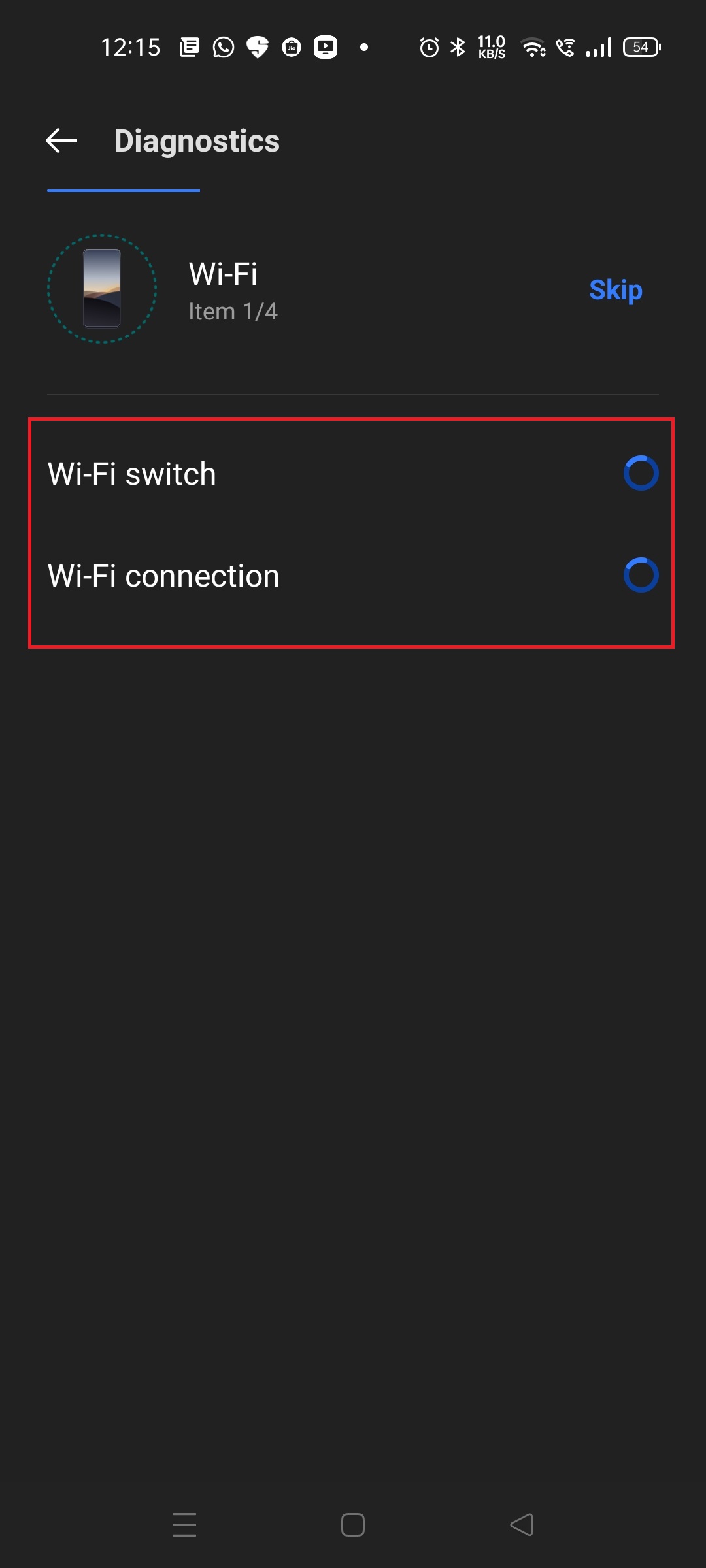Open recent apps from navigation bar
706x1568 pixels.
coord(184,1524)
